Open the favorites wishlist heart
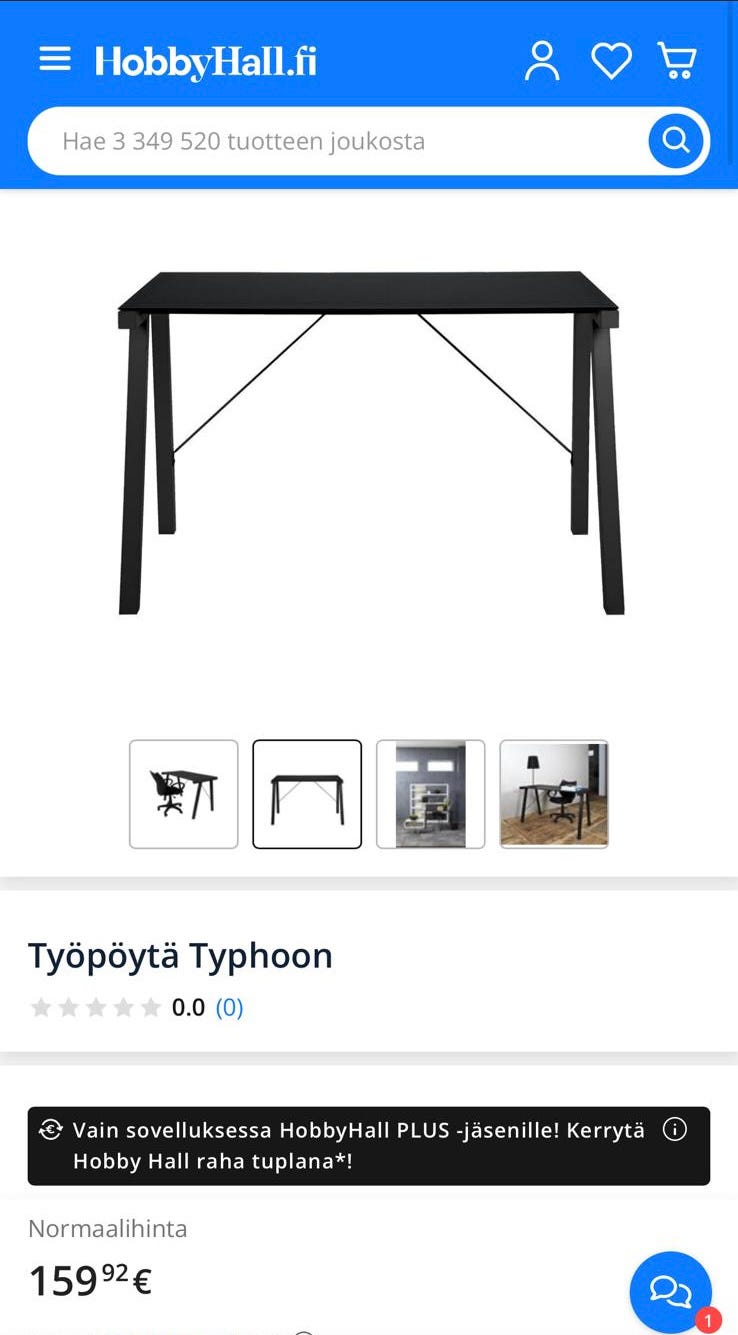 (611, 61)
